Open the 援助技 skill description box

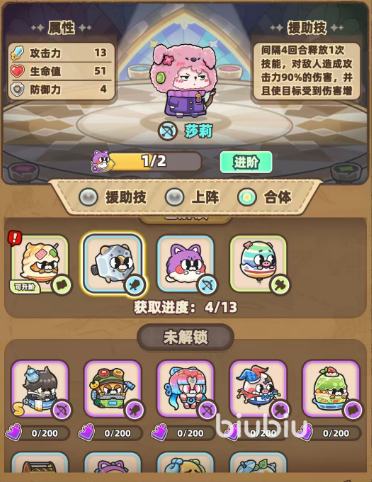tap(306, 71)
